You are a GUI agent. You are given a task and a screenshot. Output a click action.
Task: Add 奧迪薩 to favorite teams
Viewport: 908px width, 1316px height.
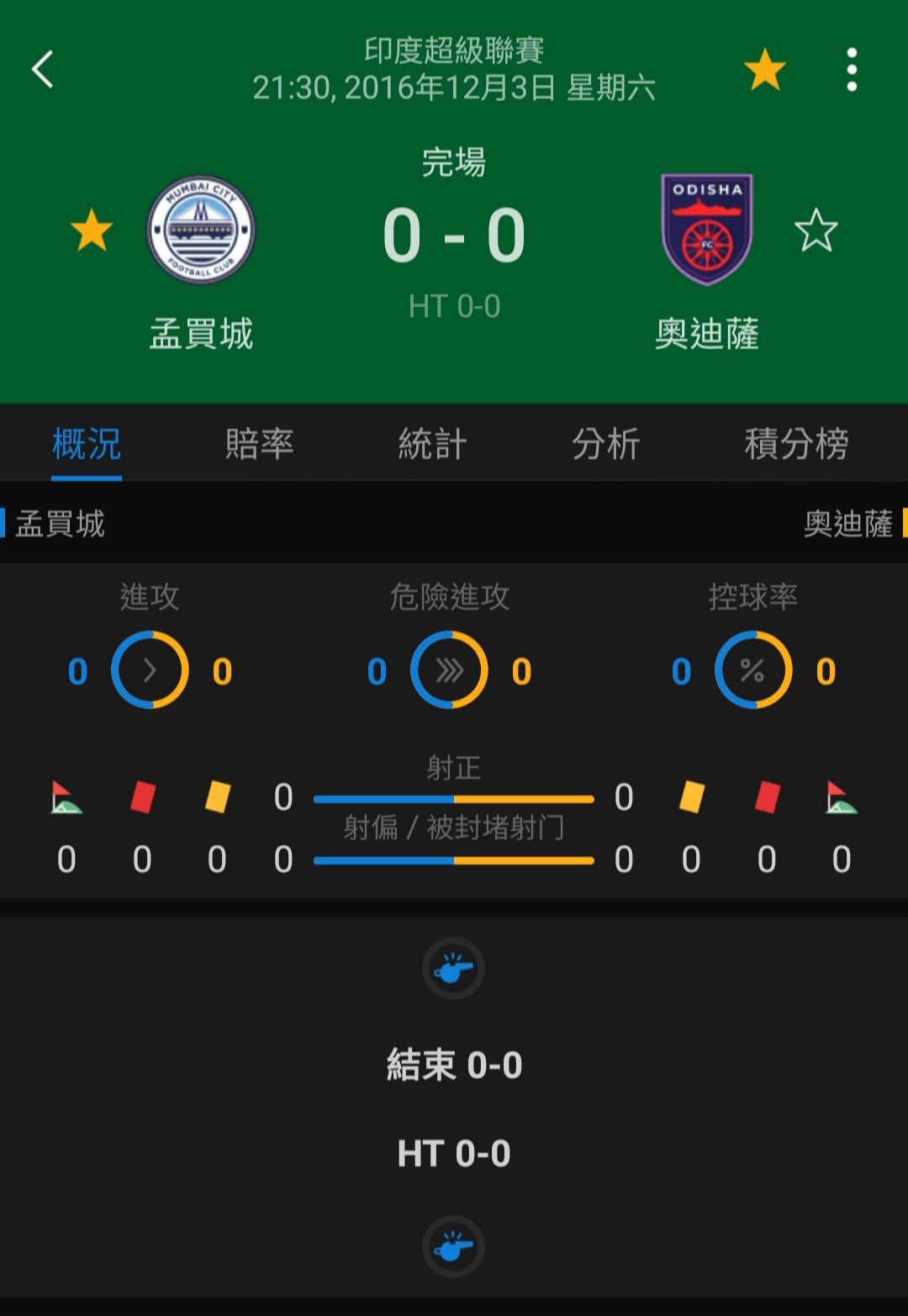click(x=816, y=231)
